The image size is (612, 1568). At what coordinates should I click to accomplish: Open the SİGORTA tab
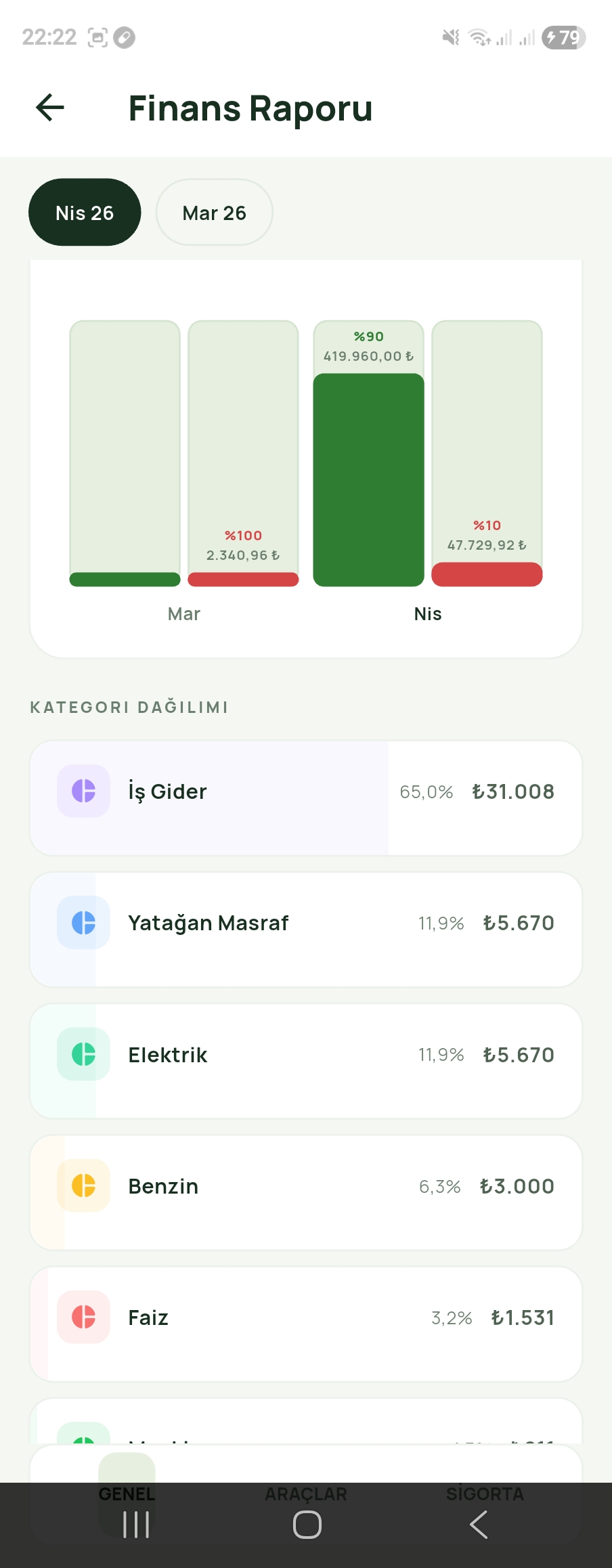(485, 1494)
